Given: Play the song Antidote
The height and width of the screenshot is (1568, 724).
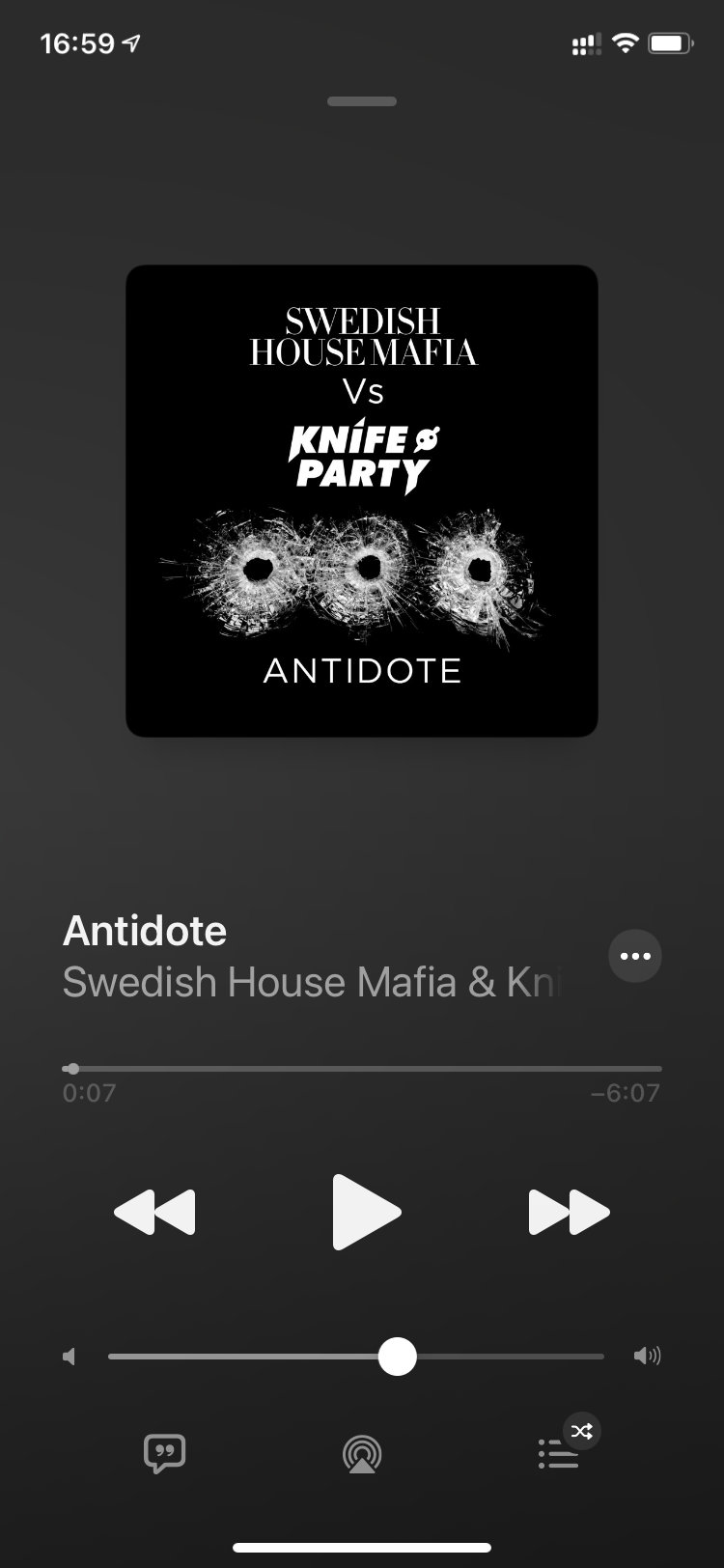Looking at the screenshot, I should pyautogui.click(x=364, y=1212).
